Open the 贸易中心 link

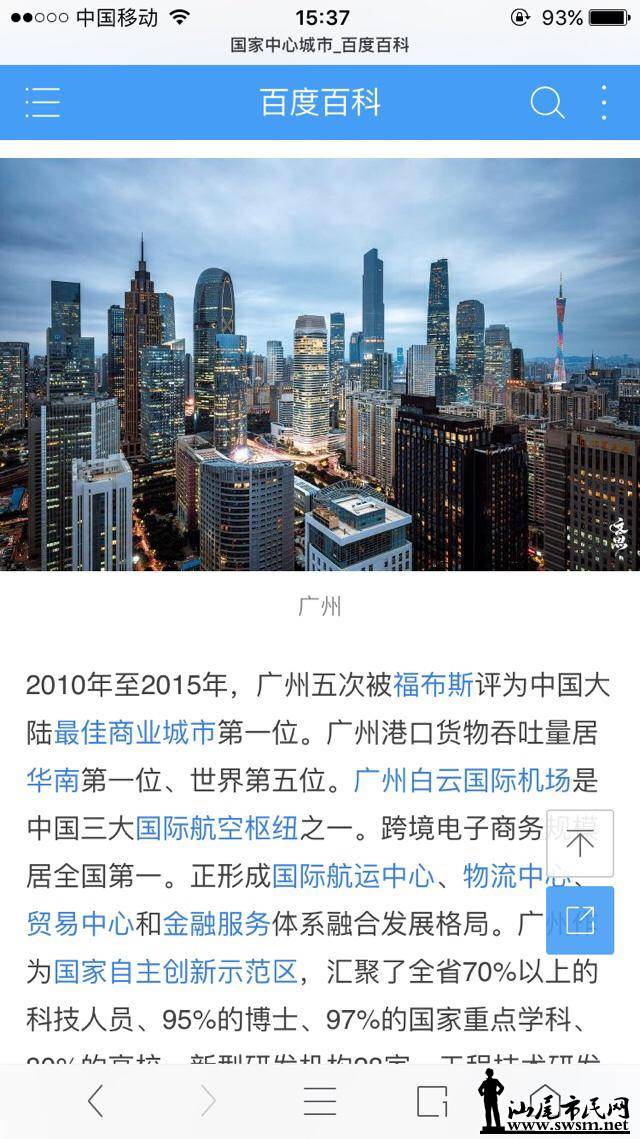(80, 923)
